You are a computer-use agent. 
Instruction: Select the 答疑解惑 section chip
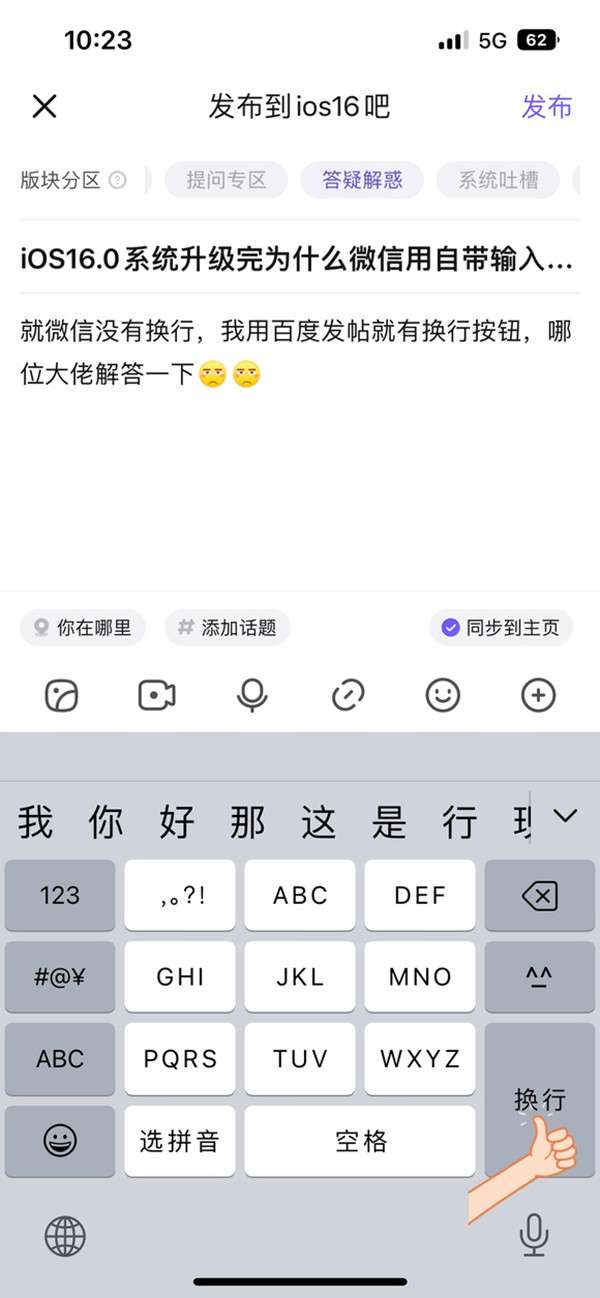tap(362, 180)
